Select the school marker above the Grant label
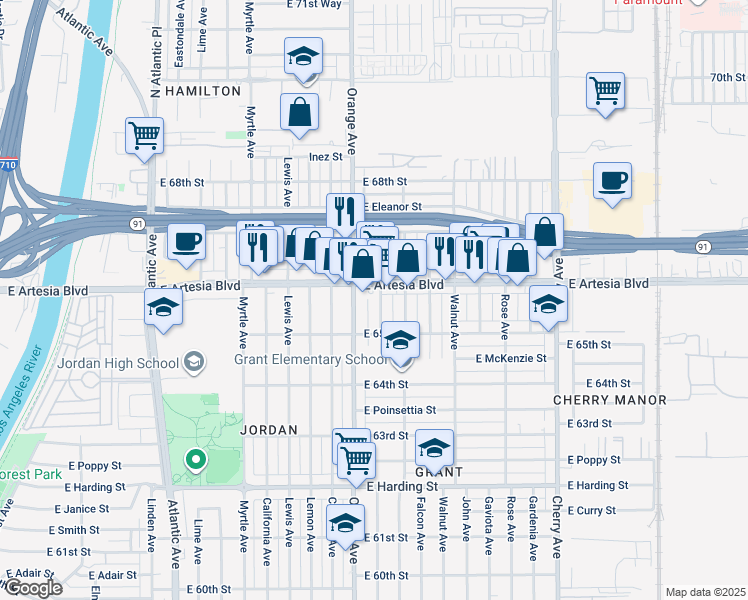Viewport: 748px width, 600px height. click(434, 447)
